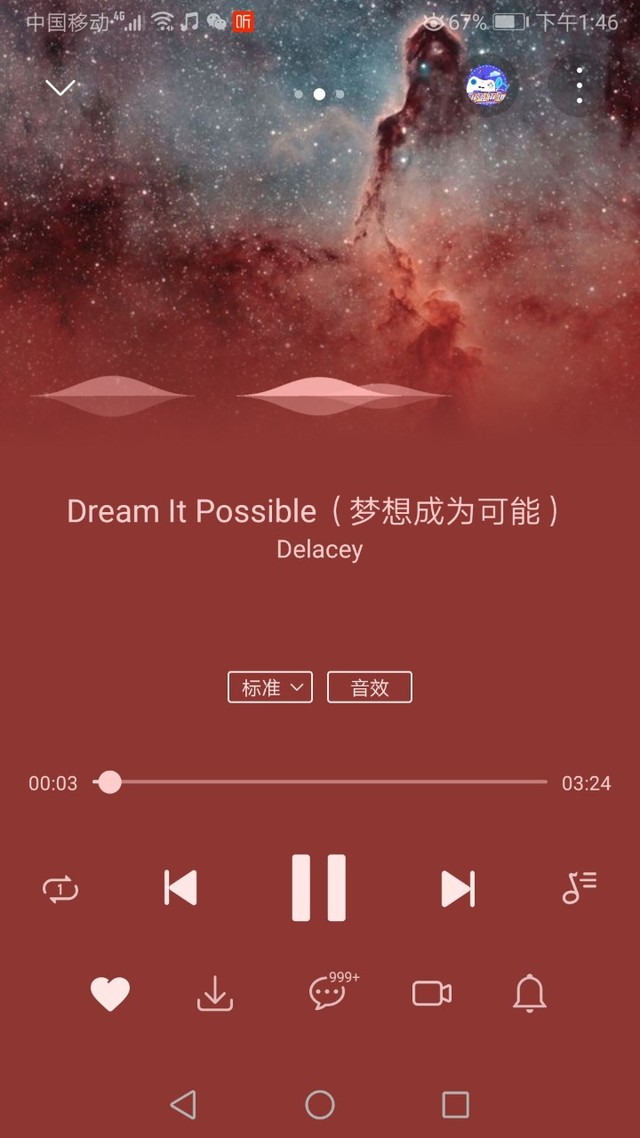Set the song as ringtone via bell

(530, 994)
